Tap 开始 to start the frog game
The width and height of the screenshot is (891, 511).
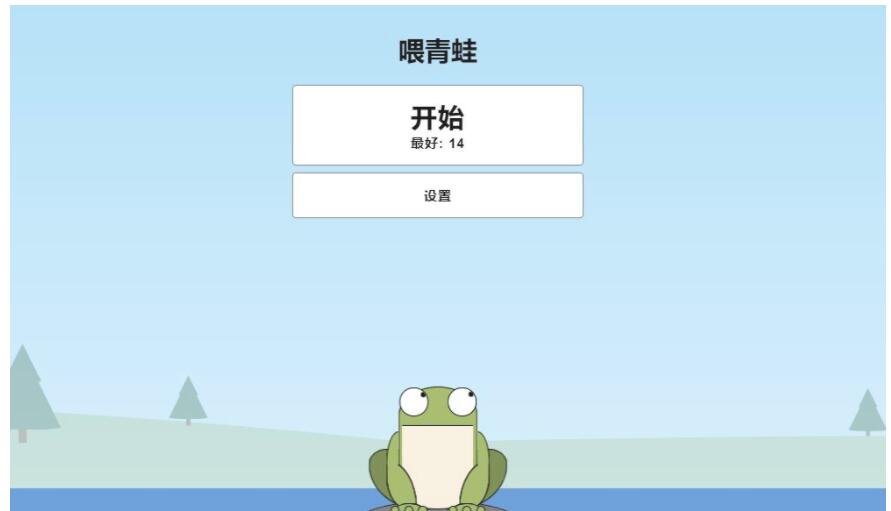coord(437,125)
